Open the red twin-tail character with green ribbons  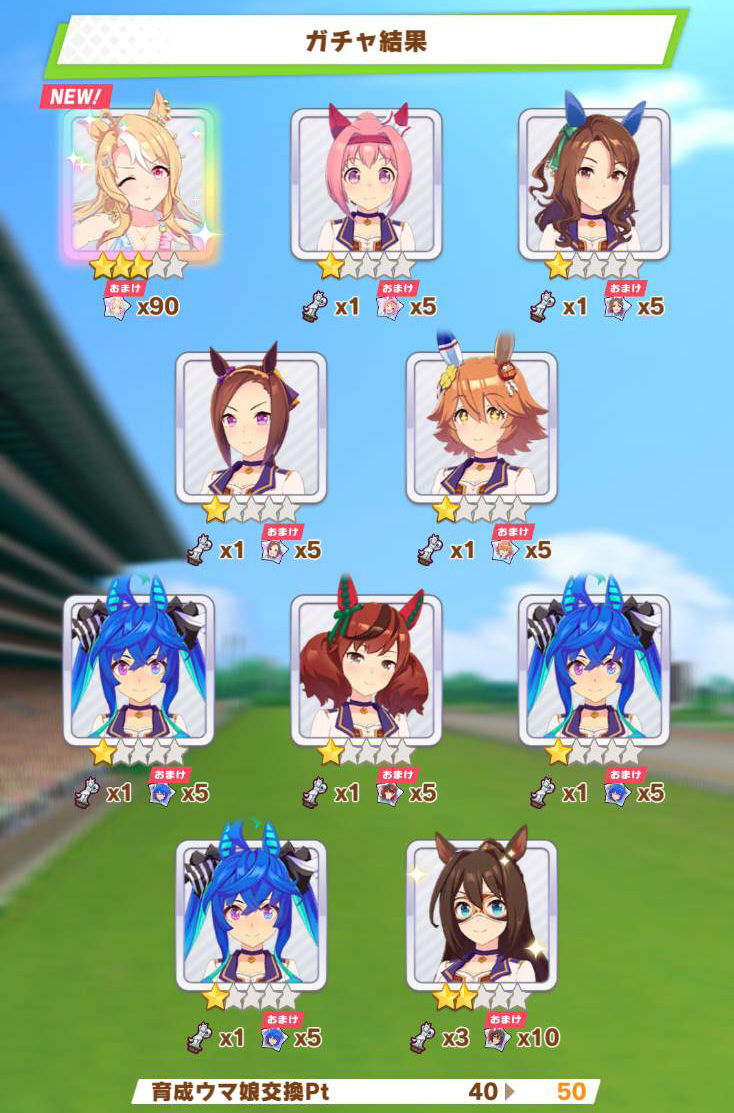(366, 671)
